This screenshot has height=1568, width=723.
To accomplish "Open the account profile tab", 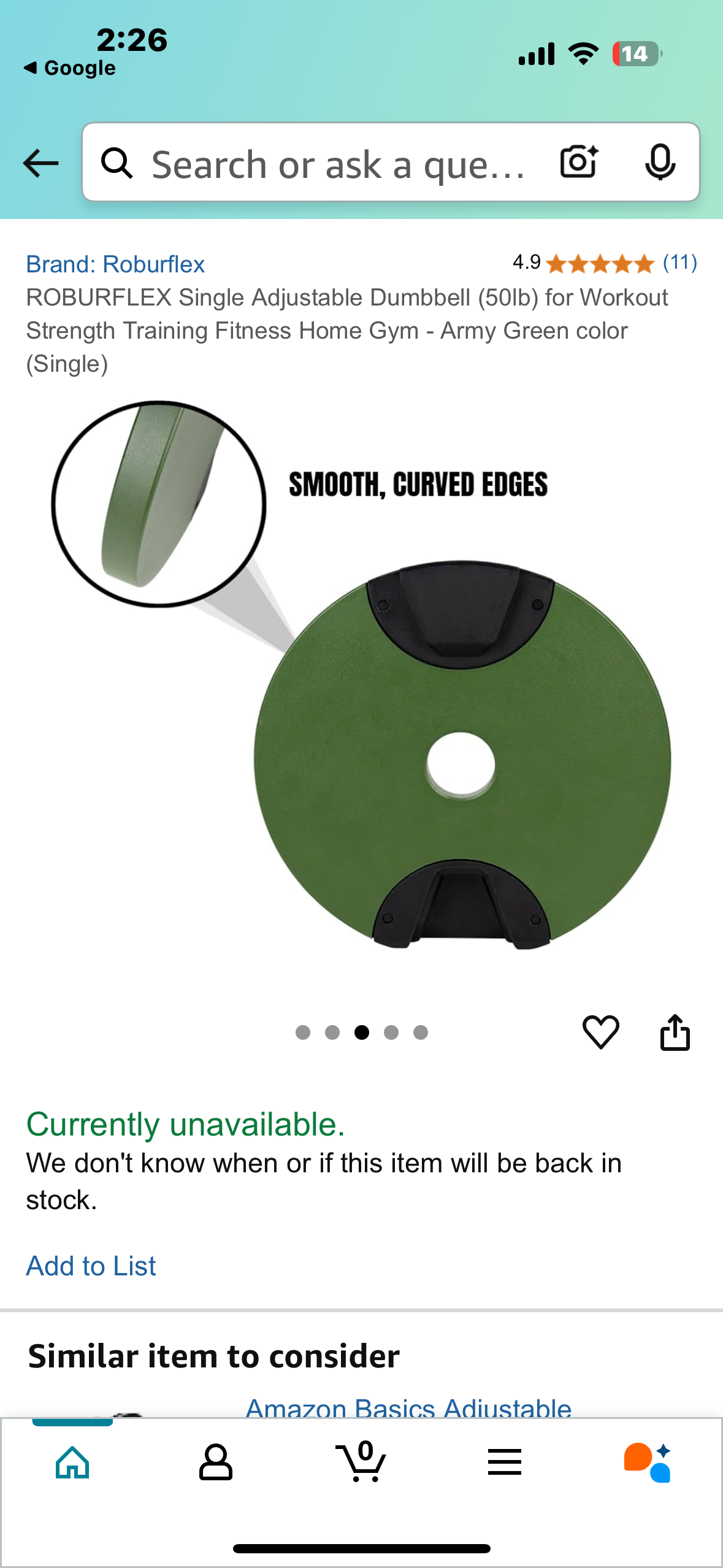I will point(216,1462).
